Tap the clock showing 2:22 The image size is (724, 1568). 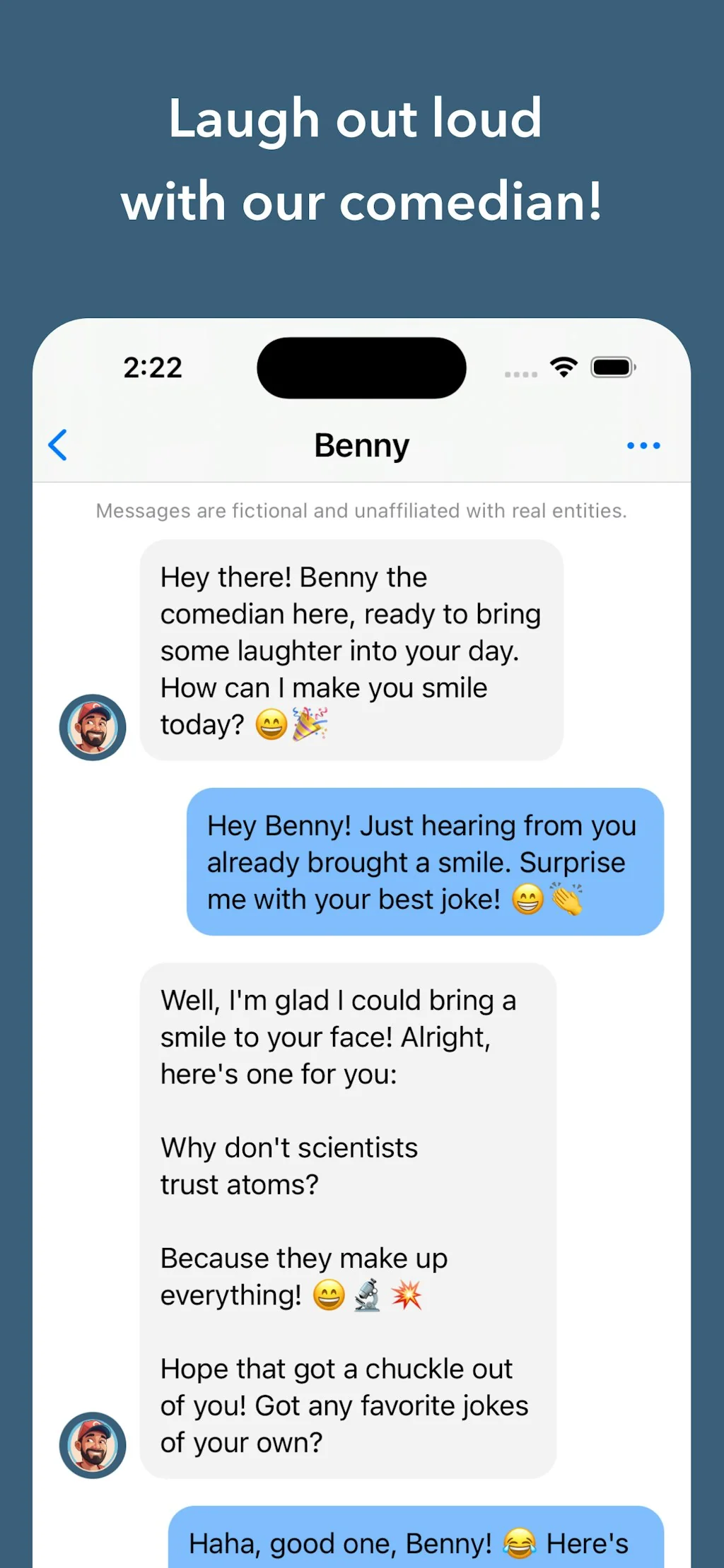point(154,367)
